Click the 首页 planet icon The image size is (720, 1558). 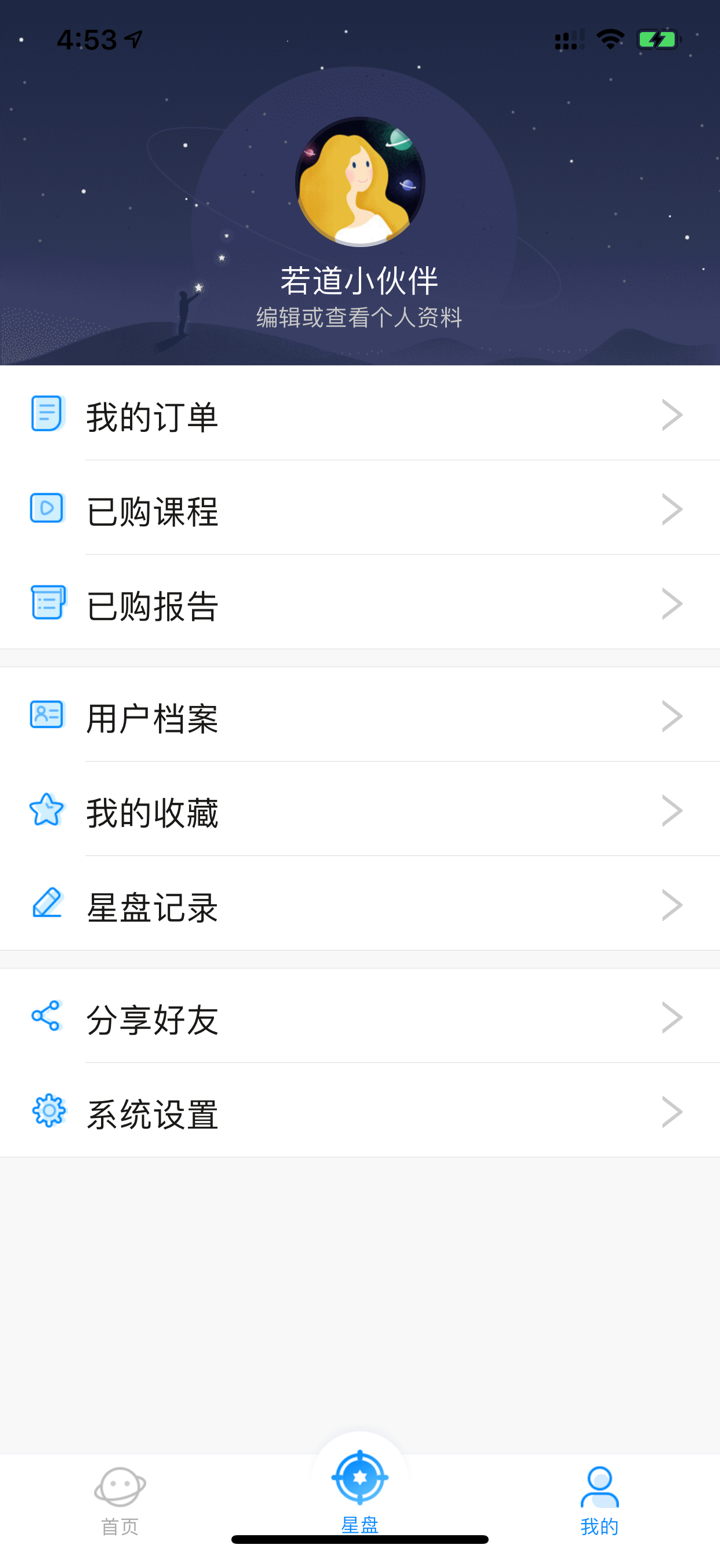[x=119, y=1487]
